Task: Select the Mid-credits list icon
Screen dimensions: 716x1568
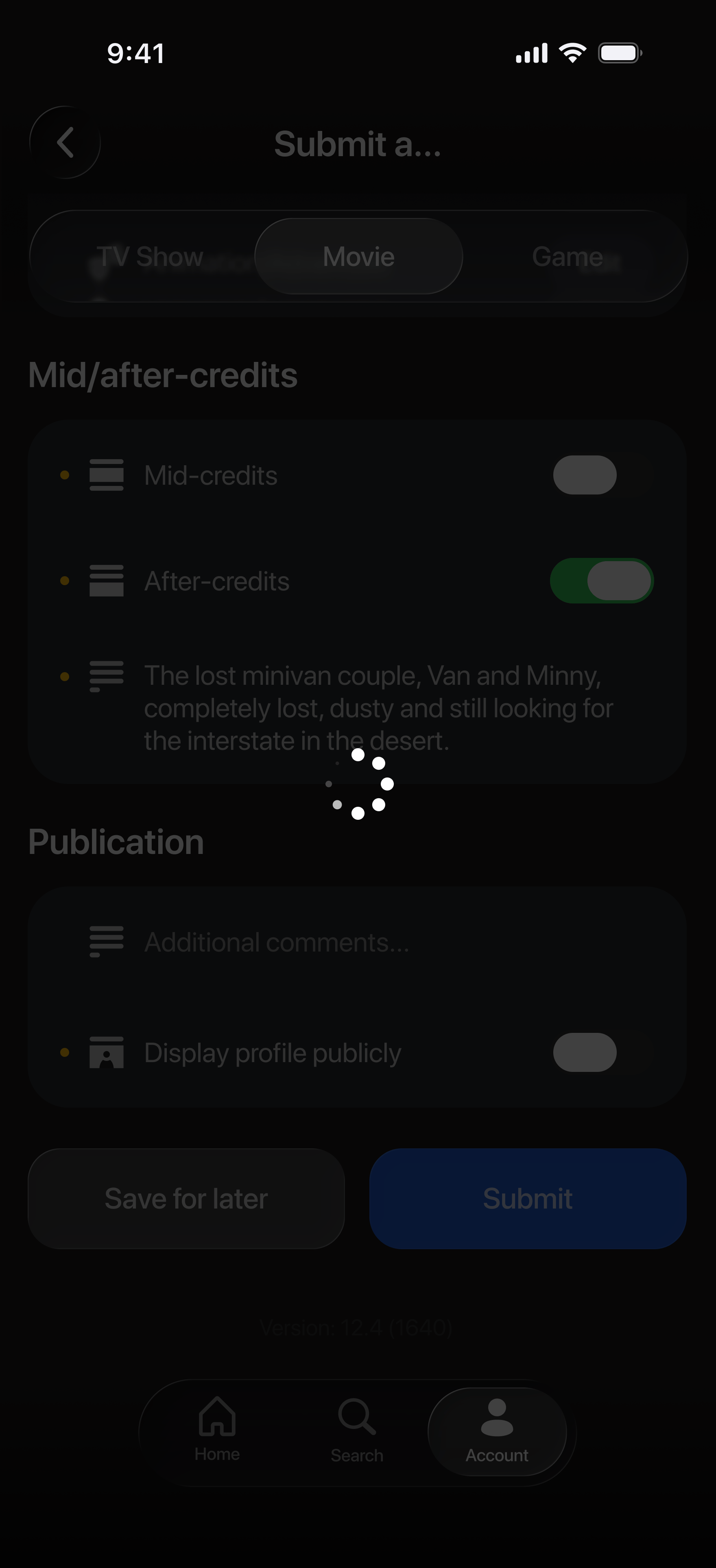Action: pyautogui.click(x=106, y=475)
